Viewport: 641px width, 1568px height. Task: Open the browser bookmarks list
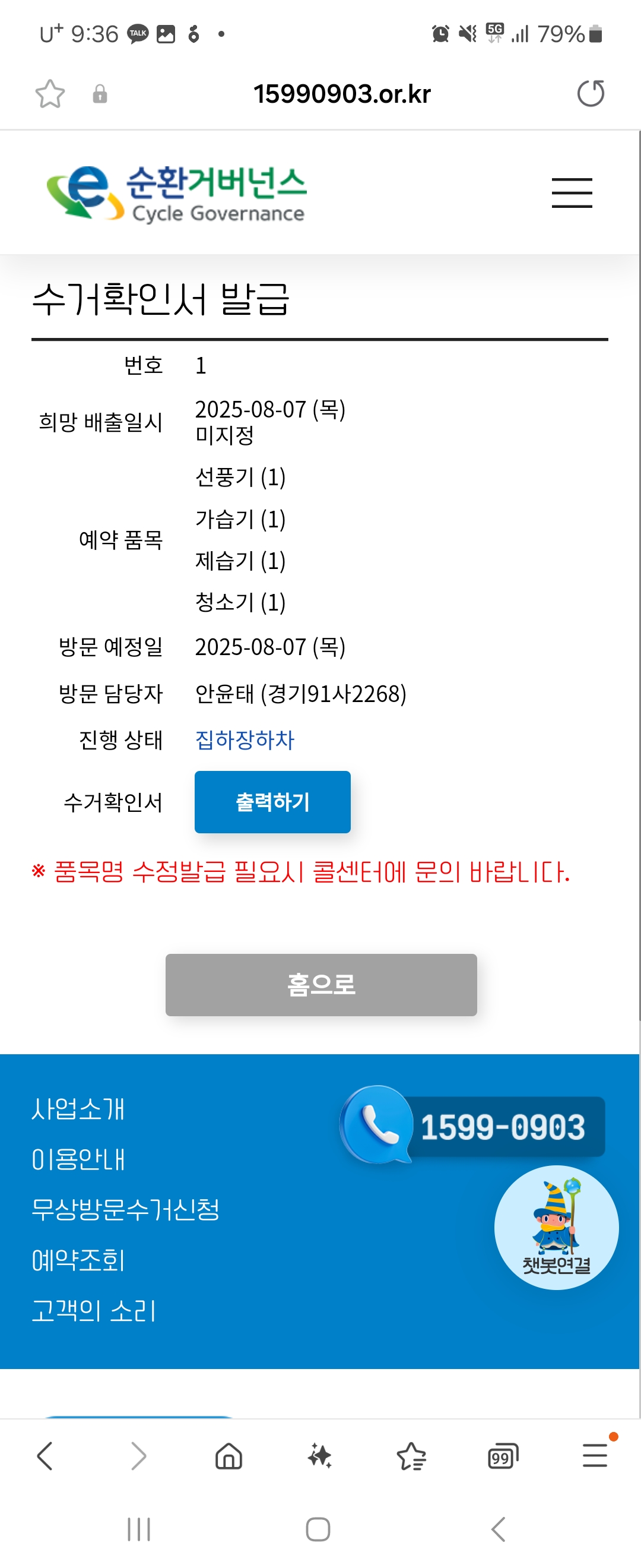[x=412, y=1456]
